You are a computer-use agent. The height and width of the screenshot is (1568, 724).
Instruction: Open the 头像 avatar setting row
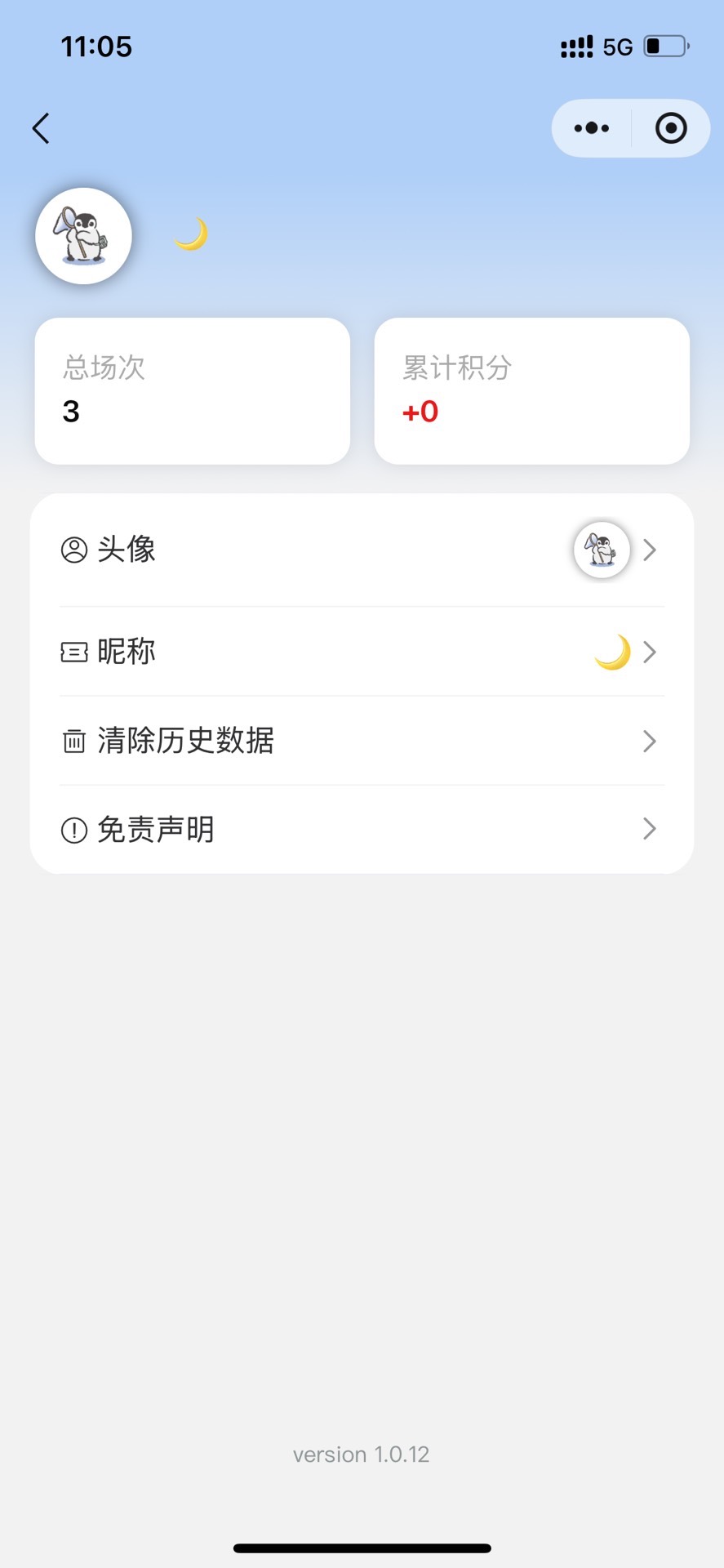click(x=362, y=550)
